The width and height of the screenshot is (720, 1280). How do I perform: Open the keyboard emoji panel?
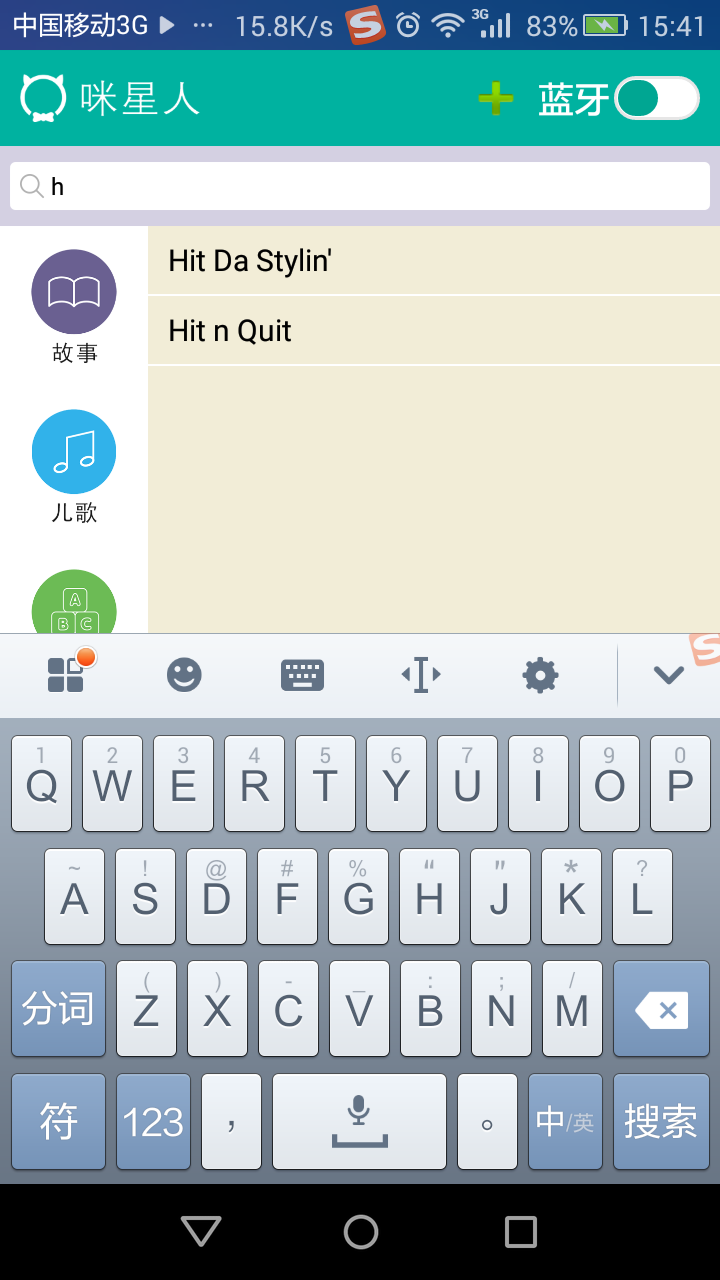click(x=184, y=675)
